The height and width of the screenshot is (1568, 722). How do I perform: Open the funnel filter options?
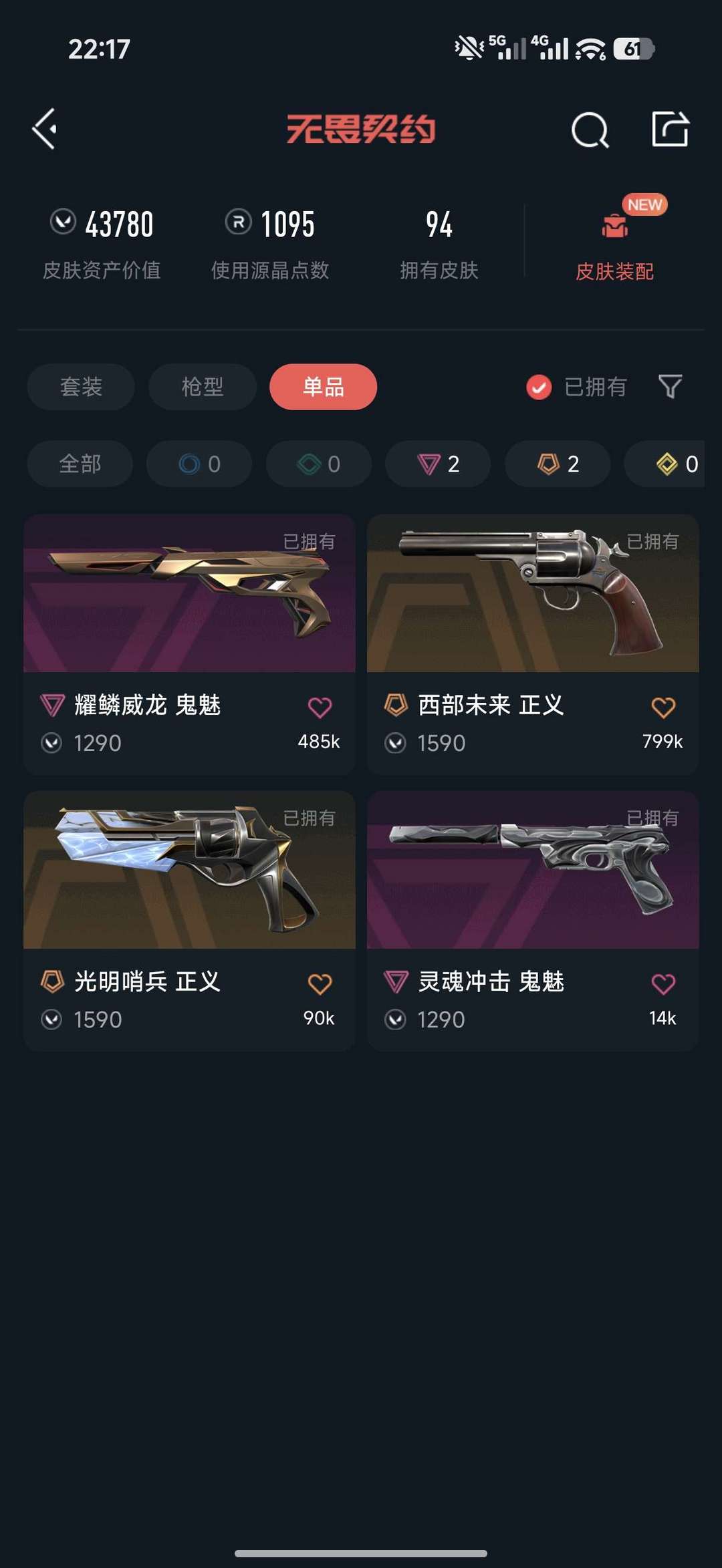coord(670,387)
